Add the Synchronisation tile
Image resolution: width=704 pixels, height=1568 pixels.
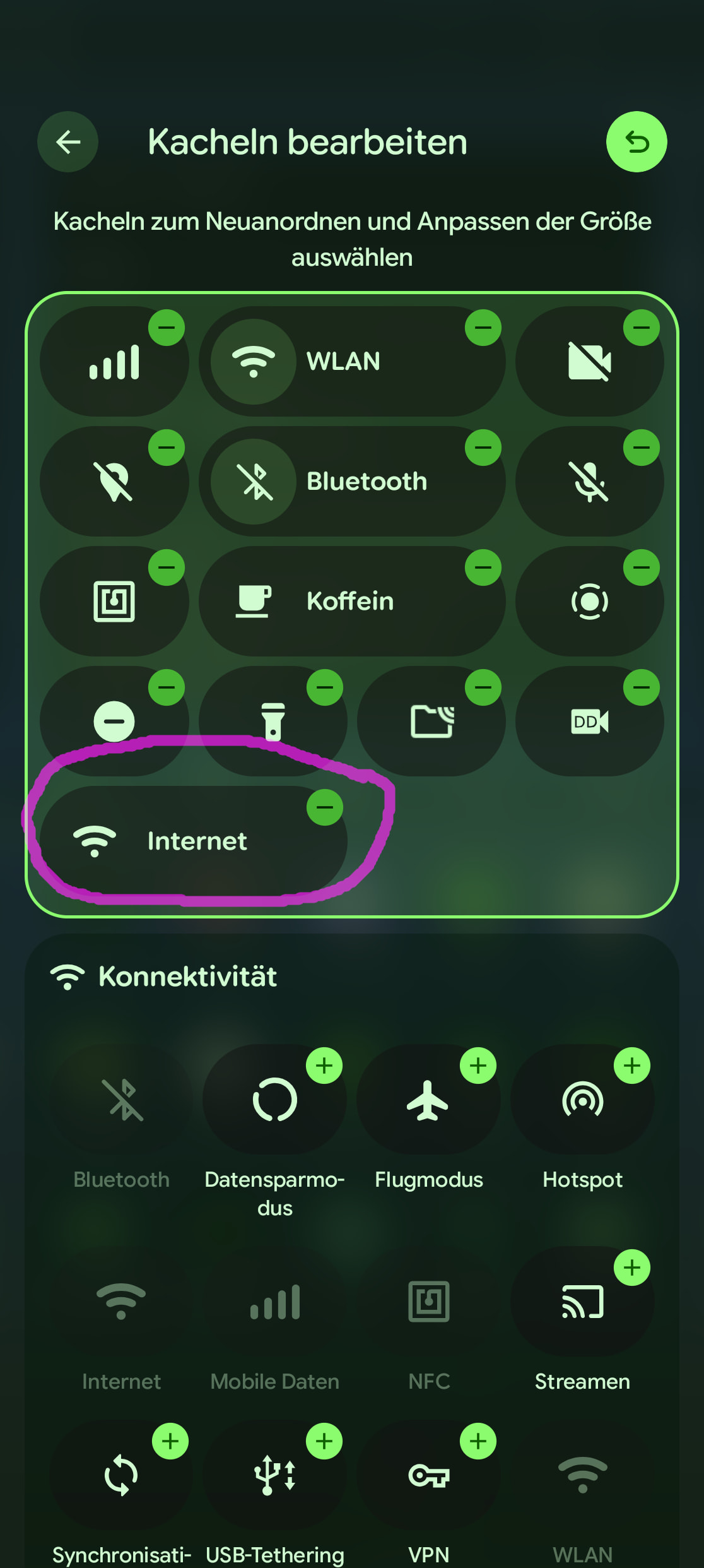(x=170, y=1441)
